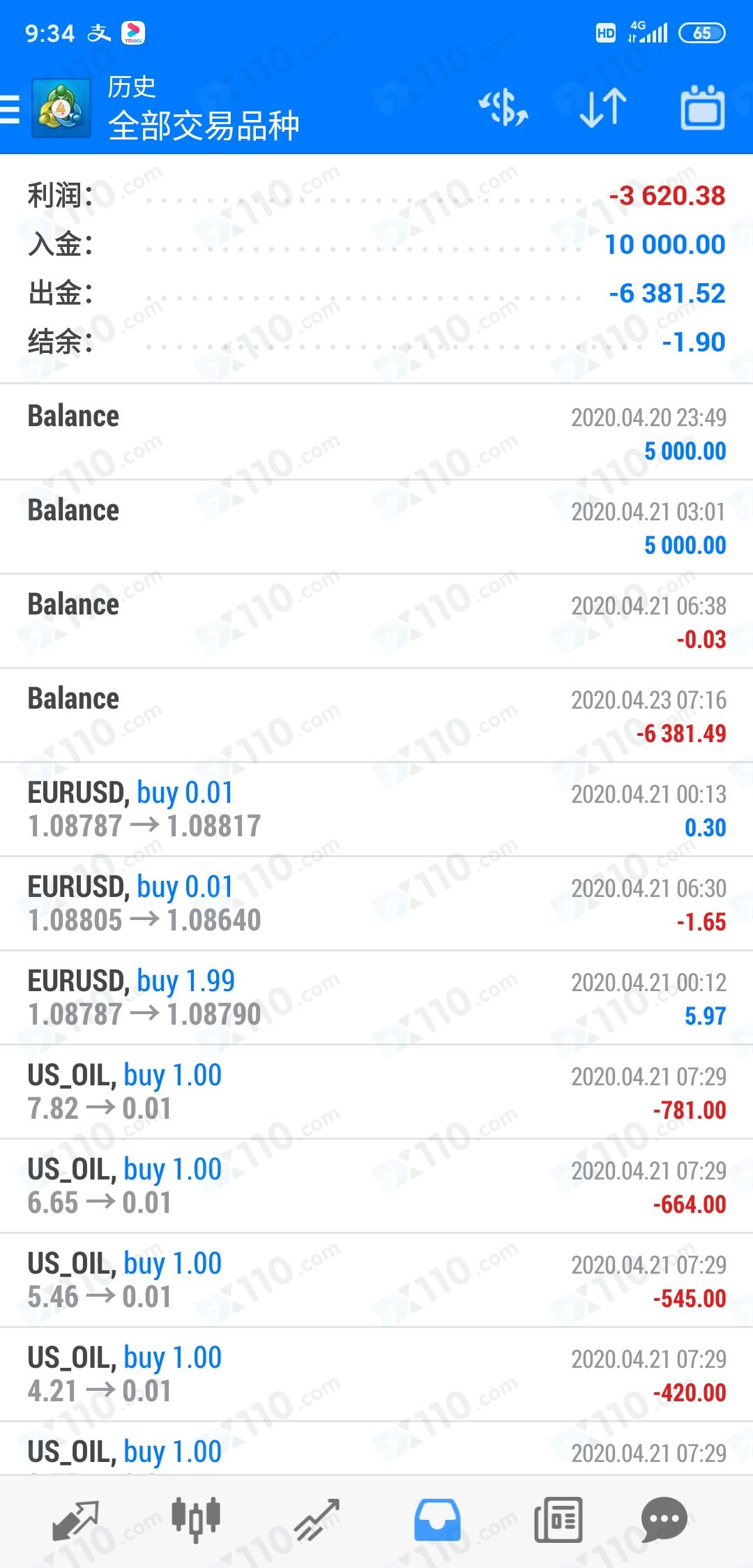The image size is (753, 1568).
Task: Open the News tab
Action: coord(558,1520)
